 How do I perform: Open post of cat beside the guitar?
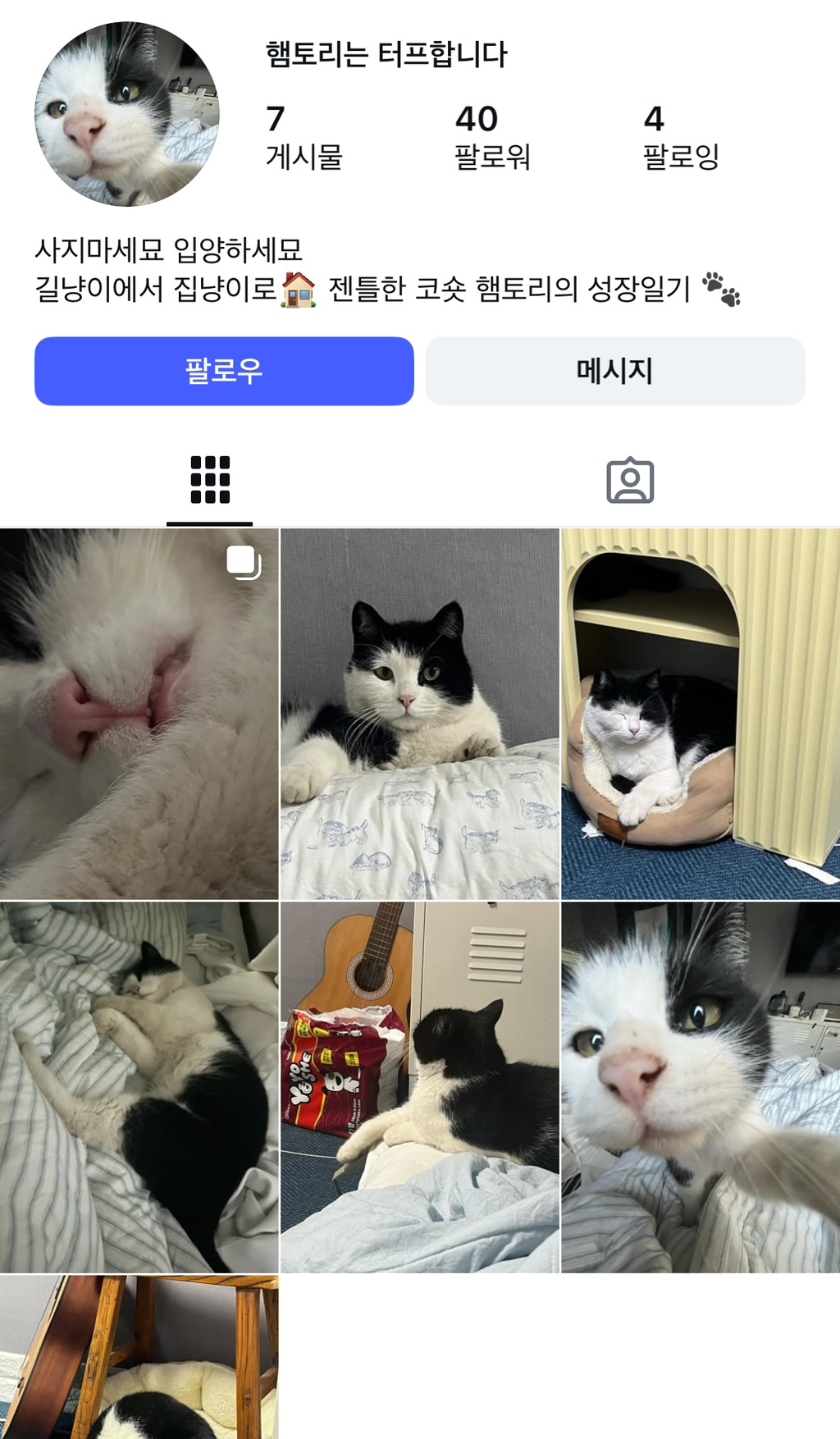pos(419,1087)
